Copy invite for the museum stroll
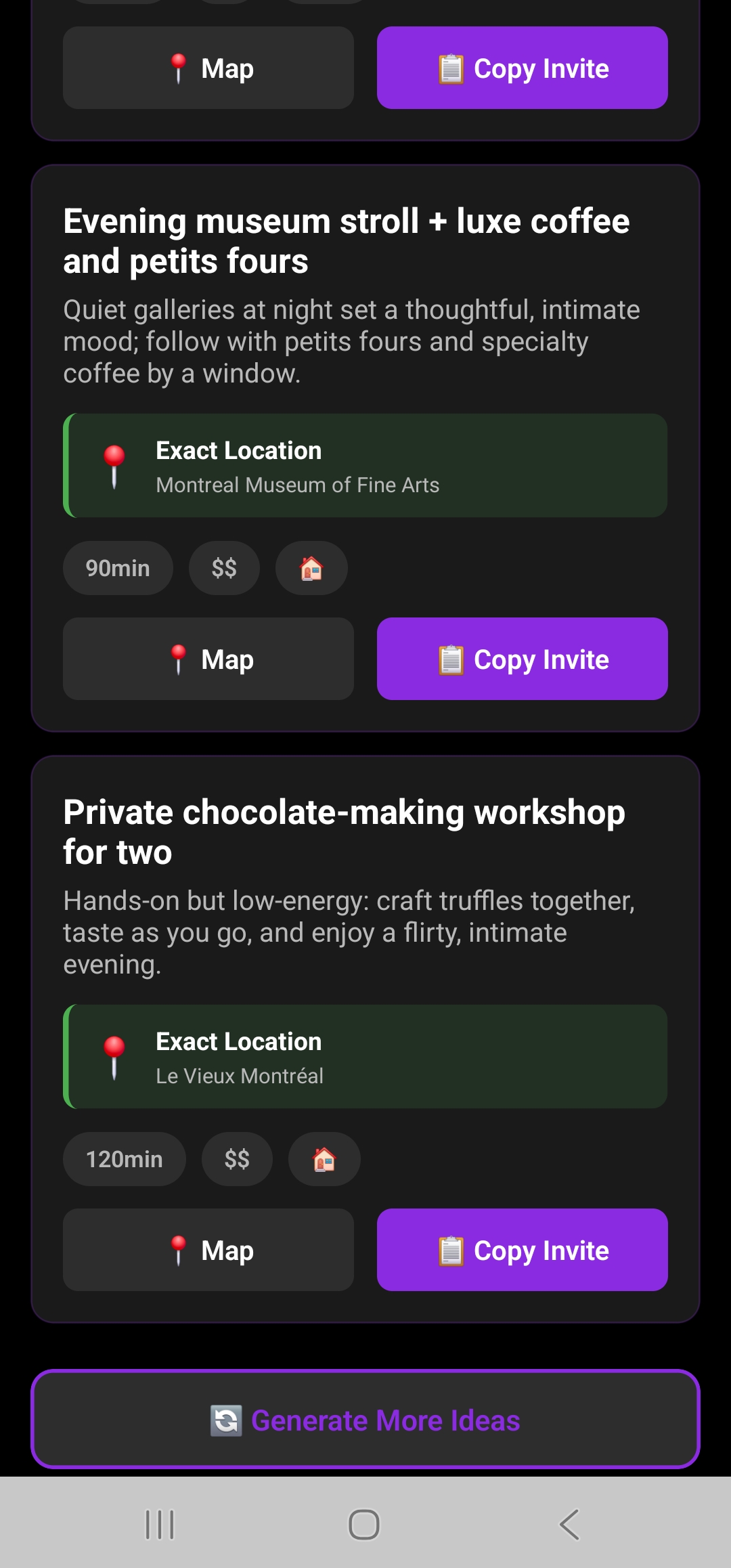 (x=522, y=657)
